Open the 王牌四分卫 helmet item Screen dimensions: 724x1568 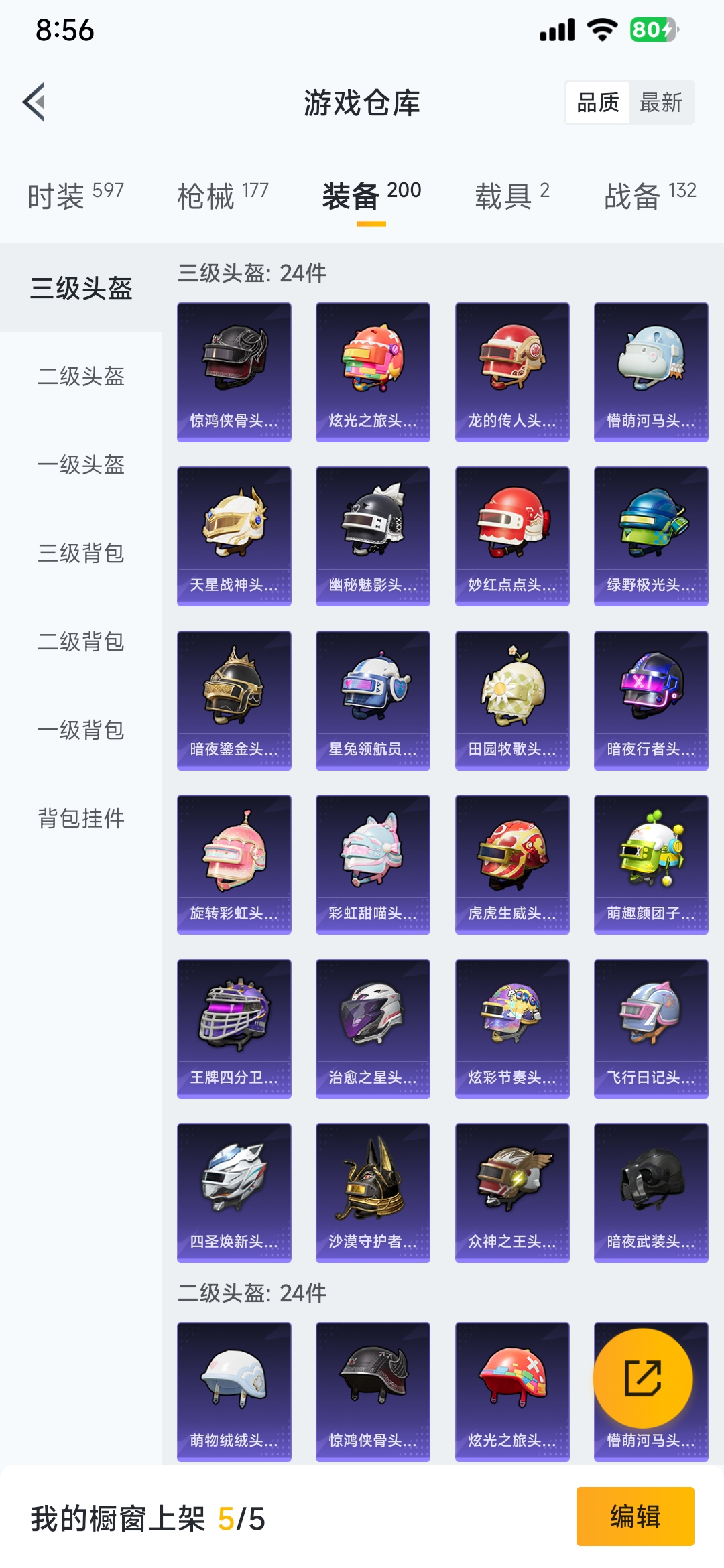pos(234,1029)
